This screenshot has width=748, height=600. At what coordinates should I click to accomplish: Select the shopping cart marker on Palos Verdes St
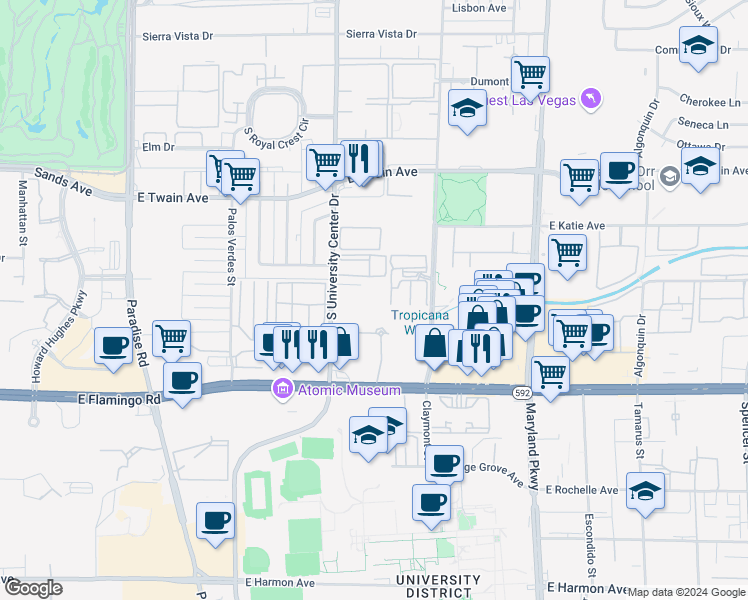coord(240,177)
